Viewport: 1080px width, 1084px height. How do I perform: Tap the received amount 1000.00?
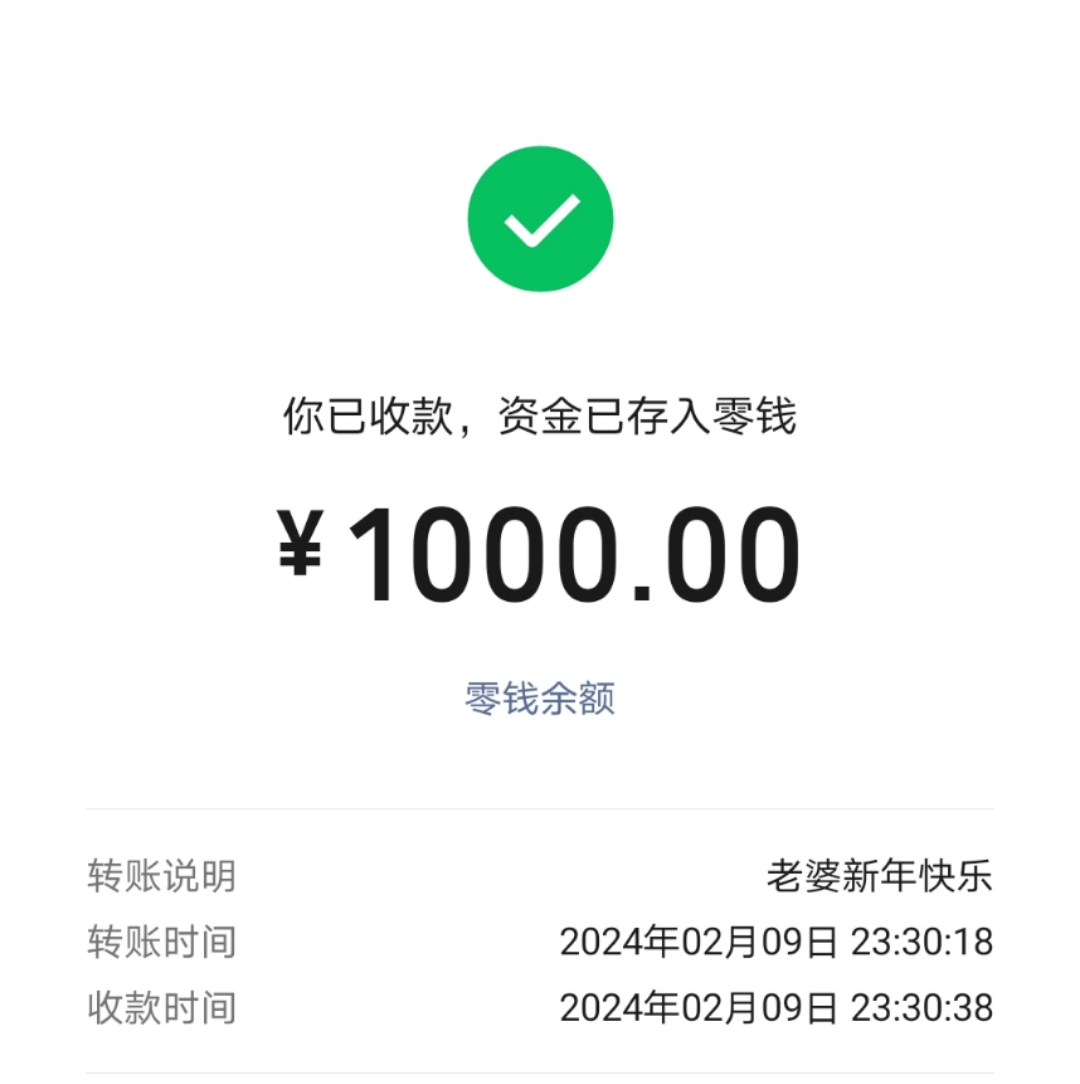click(570, 550)
